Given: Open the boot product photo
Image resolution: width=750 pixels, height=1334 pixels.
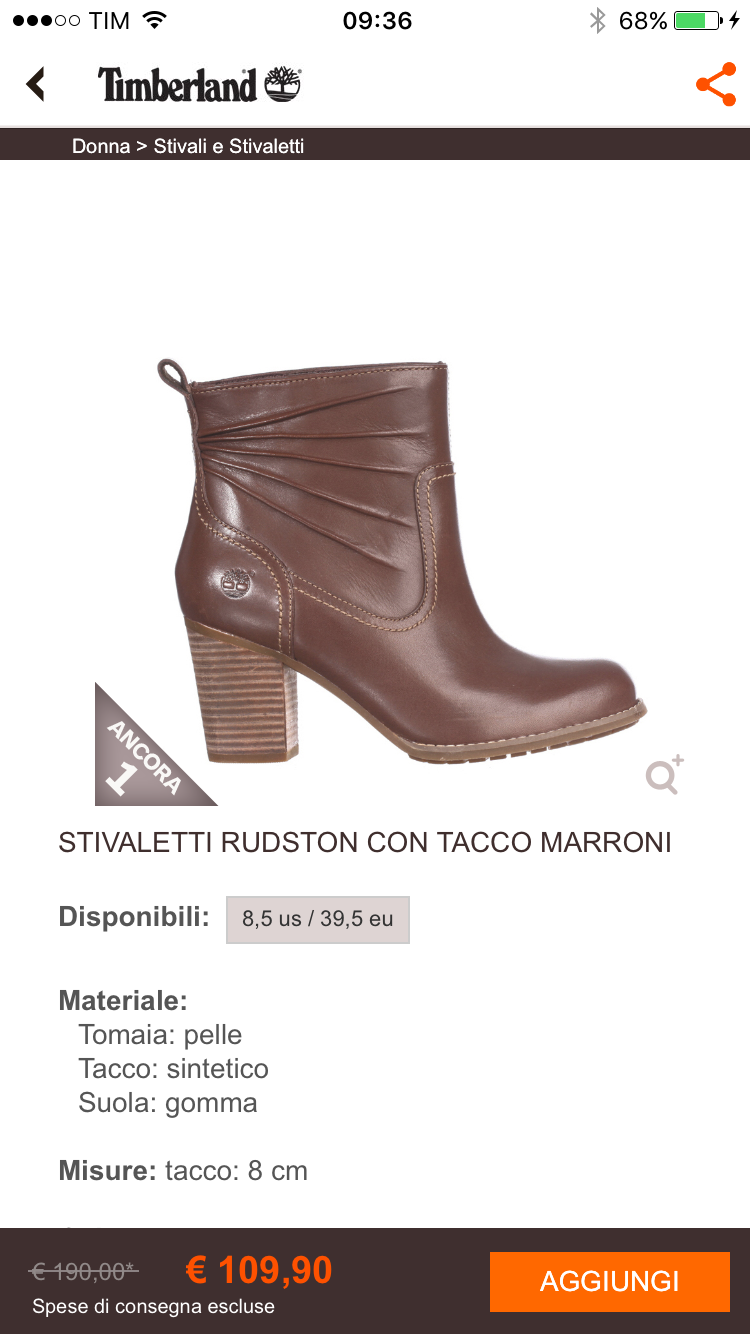Looking at the screenshot, I should (400, 560).
